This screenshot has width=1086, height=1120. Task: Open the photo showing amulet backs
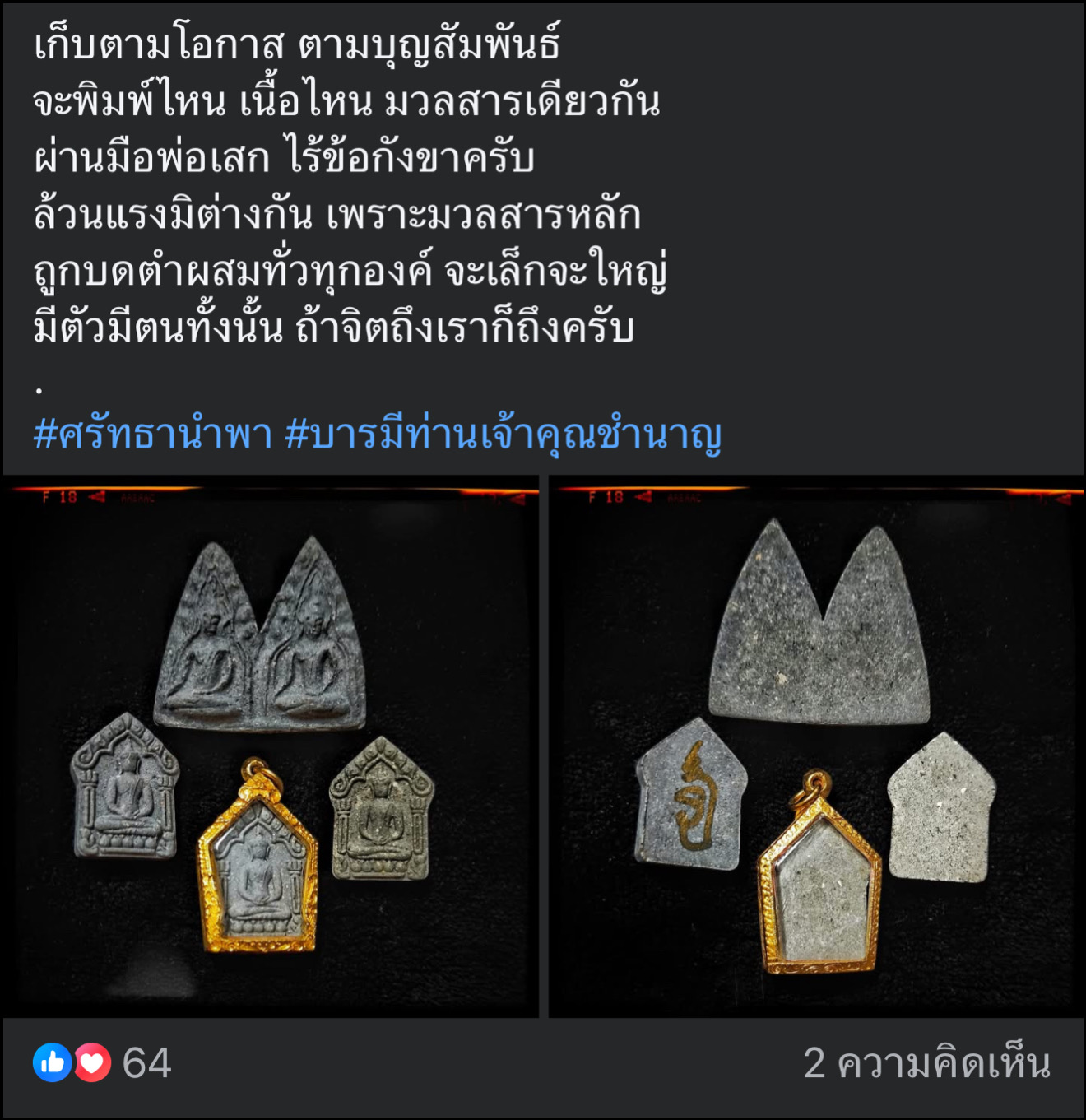pos(815,746)
